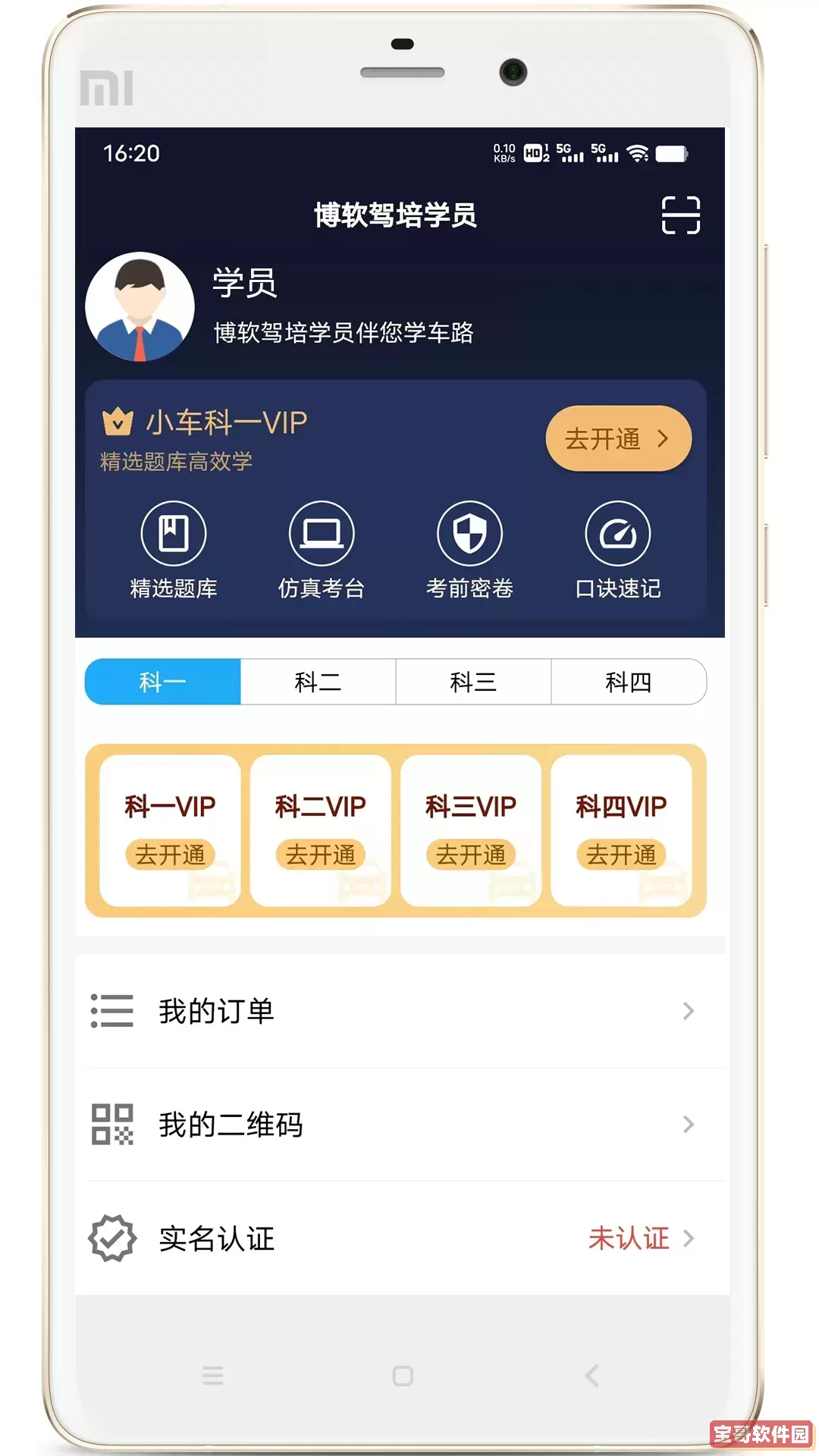Expand 我的二维码 via right arrow
Viewport: 819px width, 1456px height.
687,1125
